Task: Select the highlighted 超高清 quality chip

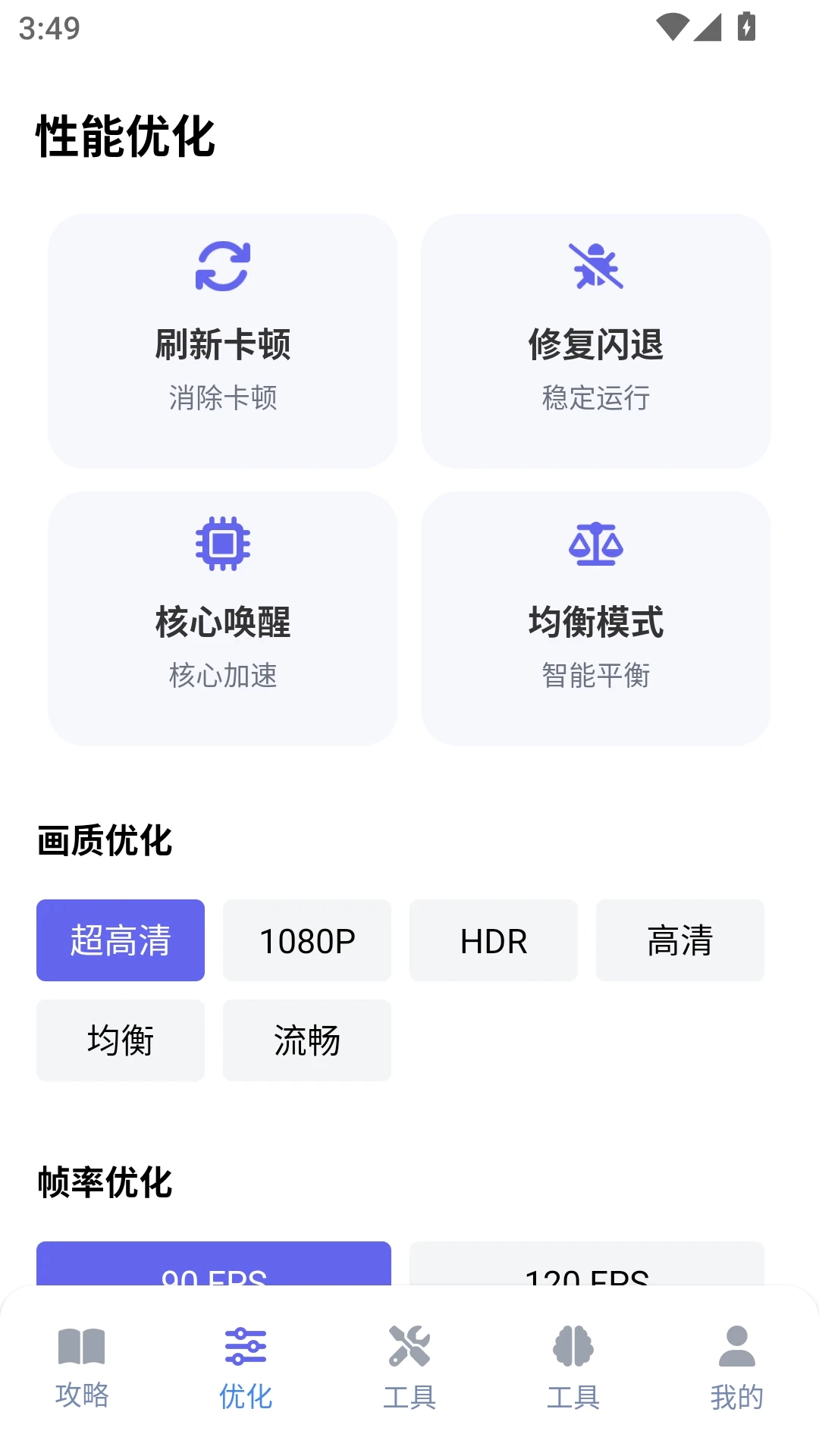Action: [x=120, y=940]
